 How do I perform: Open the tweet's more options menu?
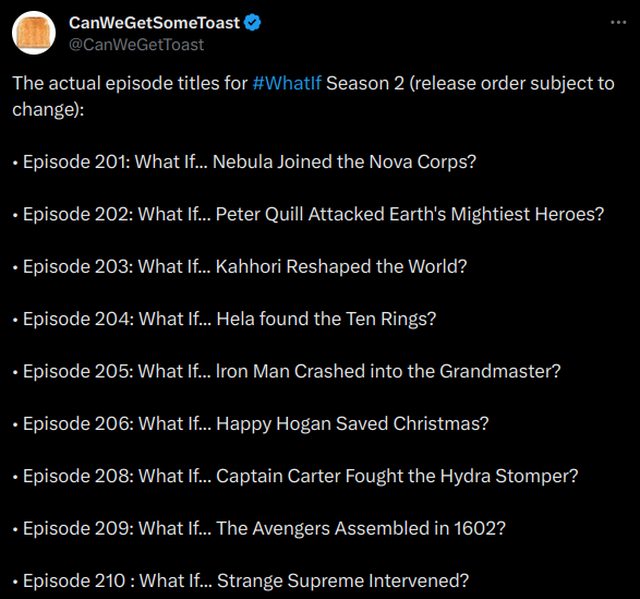click(x=617, y=23)
